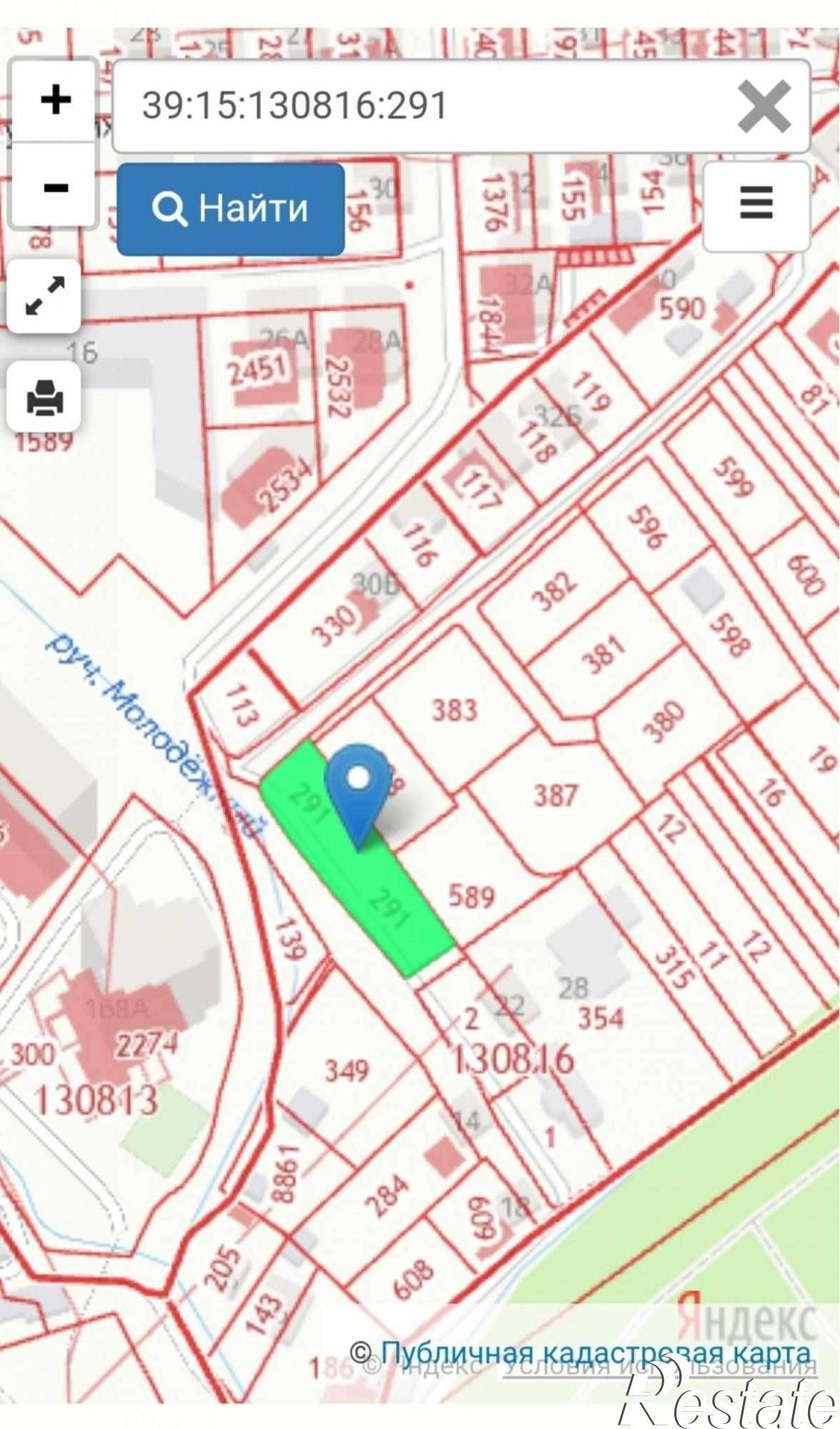
Task: Zoom out on the map
Action: click(55, 187)
